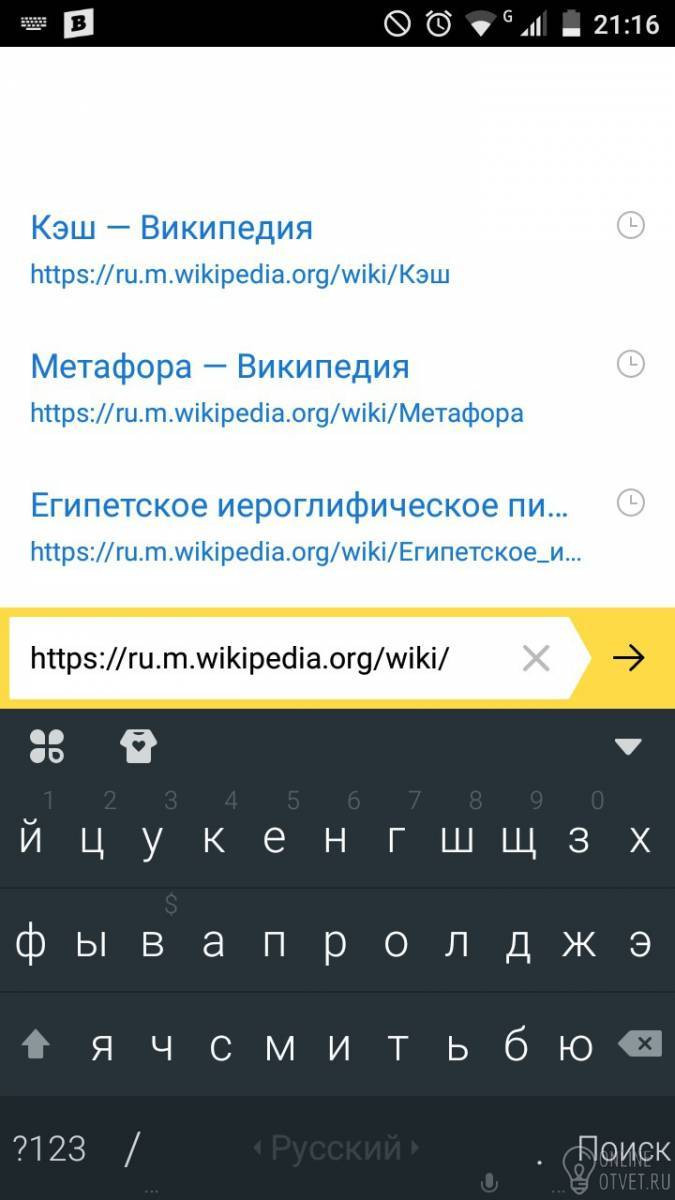675x1200 pixels.
Task: Type the slash key
Action: click(131, 1148)
